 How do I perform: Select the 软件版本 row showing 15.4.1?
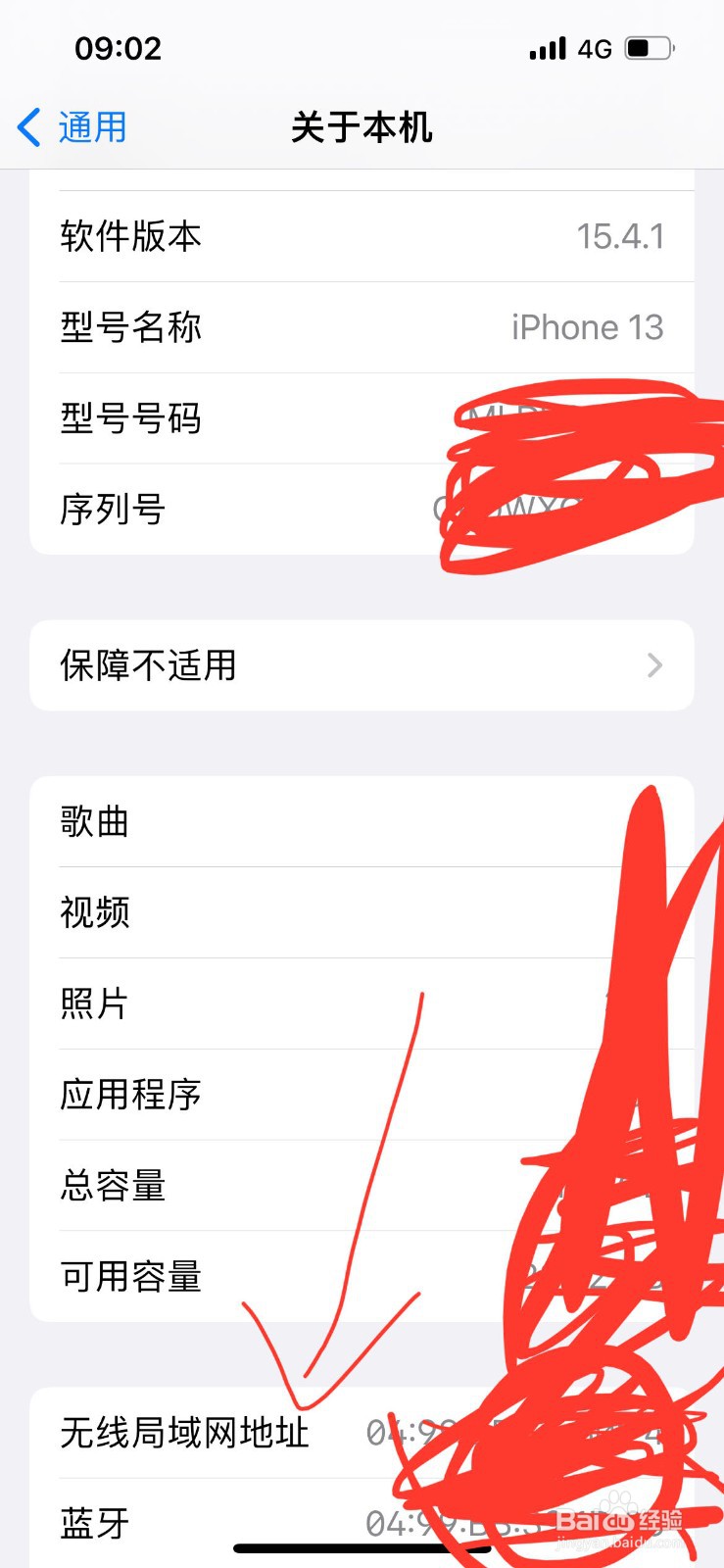coord(362,236)
